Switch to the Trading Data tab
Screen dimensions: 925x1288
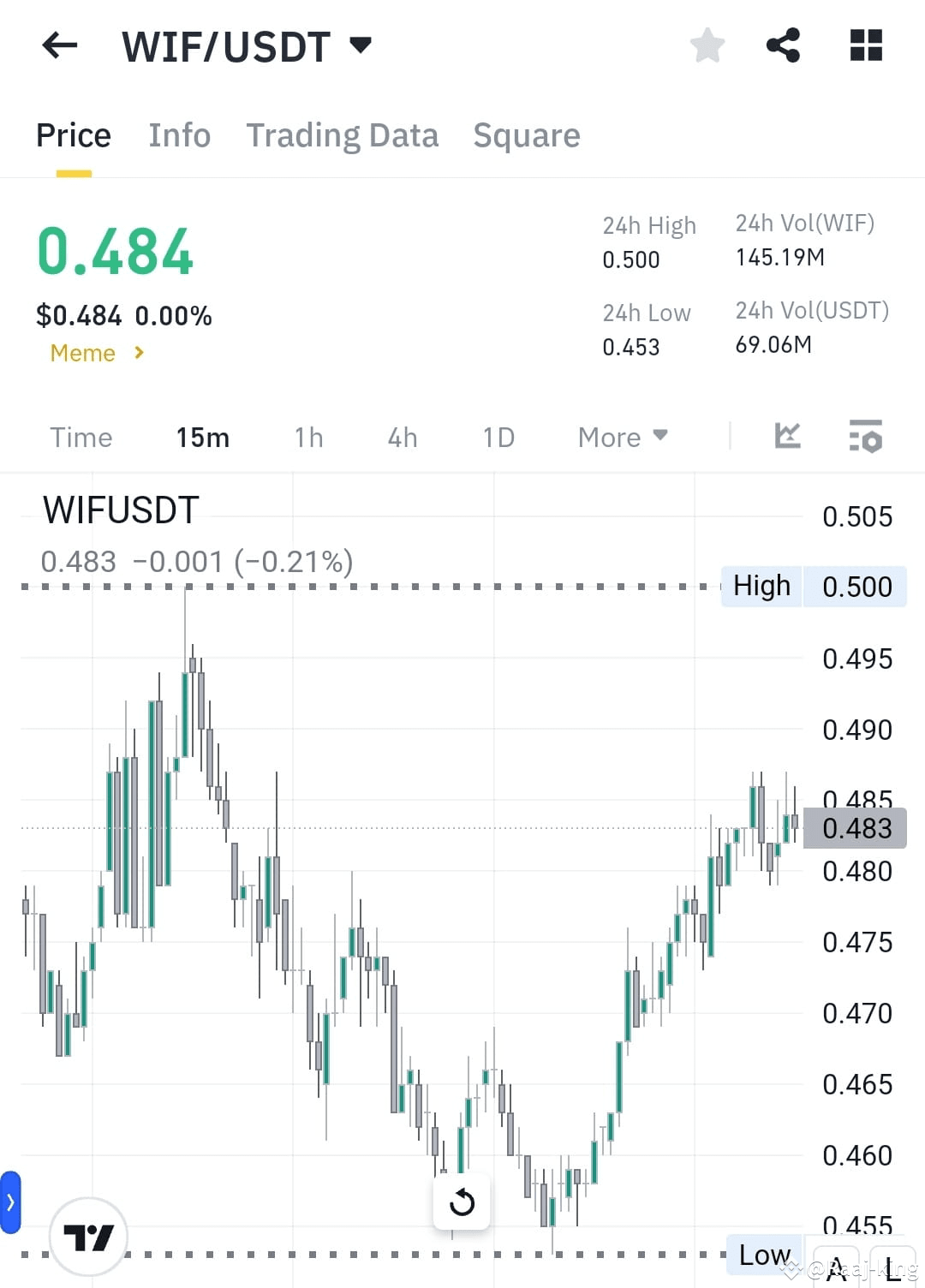[x=343, y=134]
